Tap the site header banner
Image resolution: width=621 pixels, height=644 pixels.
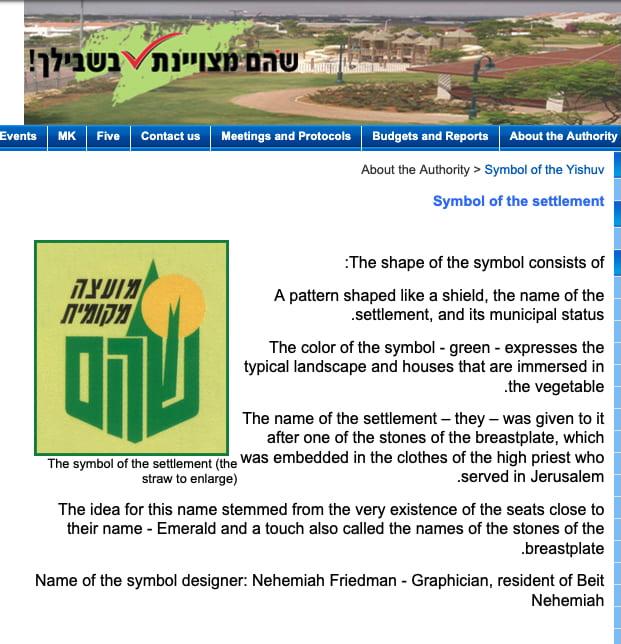click(322, 62)
